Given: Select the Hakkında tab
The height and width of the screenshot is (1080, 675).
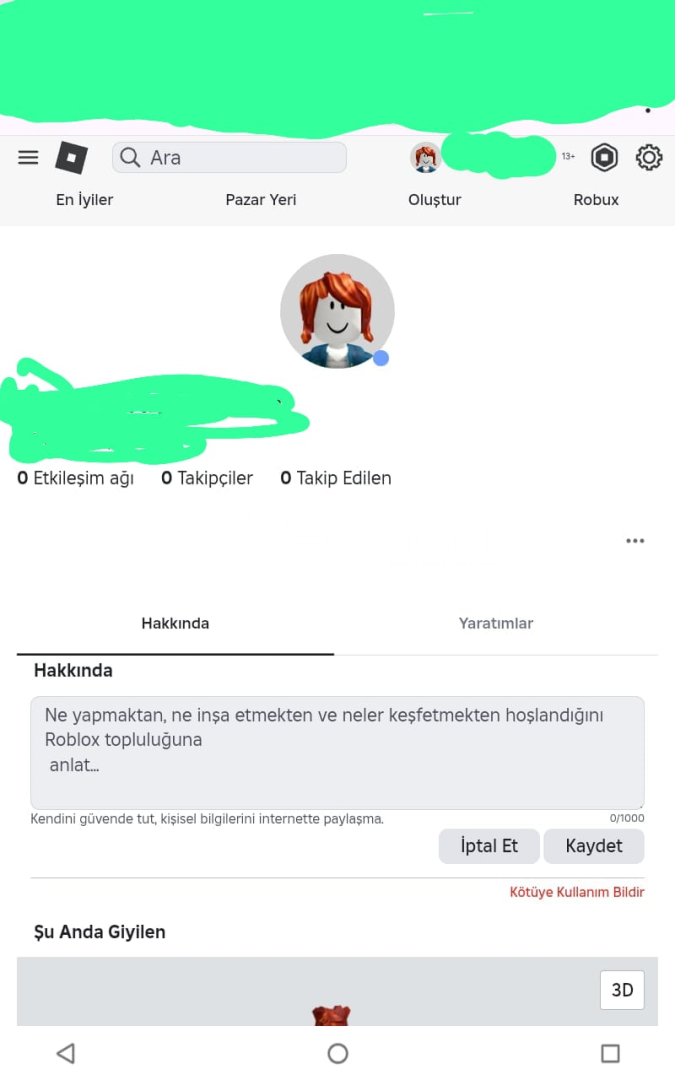Looking at the screenshot, I should pyautogui.click(x=175, y=623).
